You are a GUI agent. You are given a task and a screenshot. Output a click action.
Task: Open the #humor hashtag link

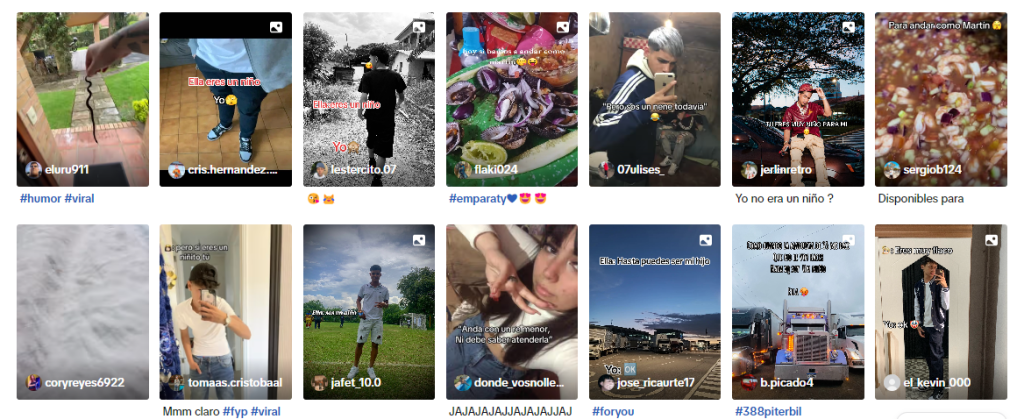coord(40,198)
